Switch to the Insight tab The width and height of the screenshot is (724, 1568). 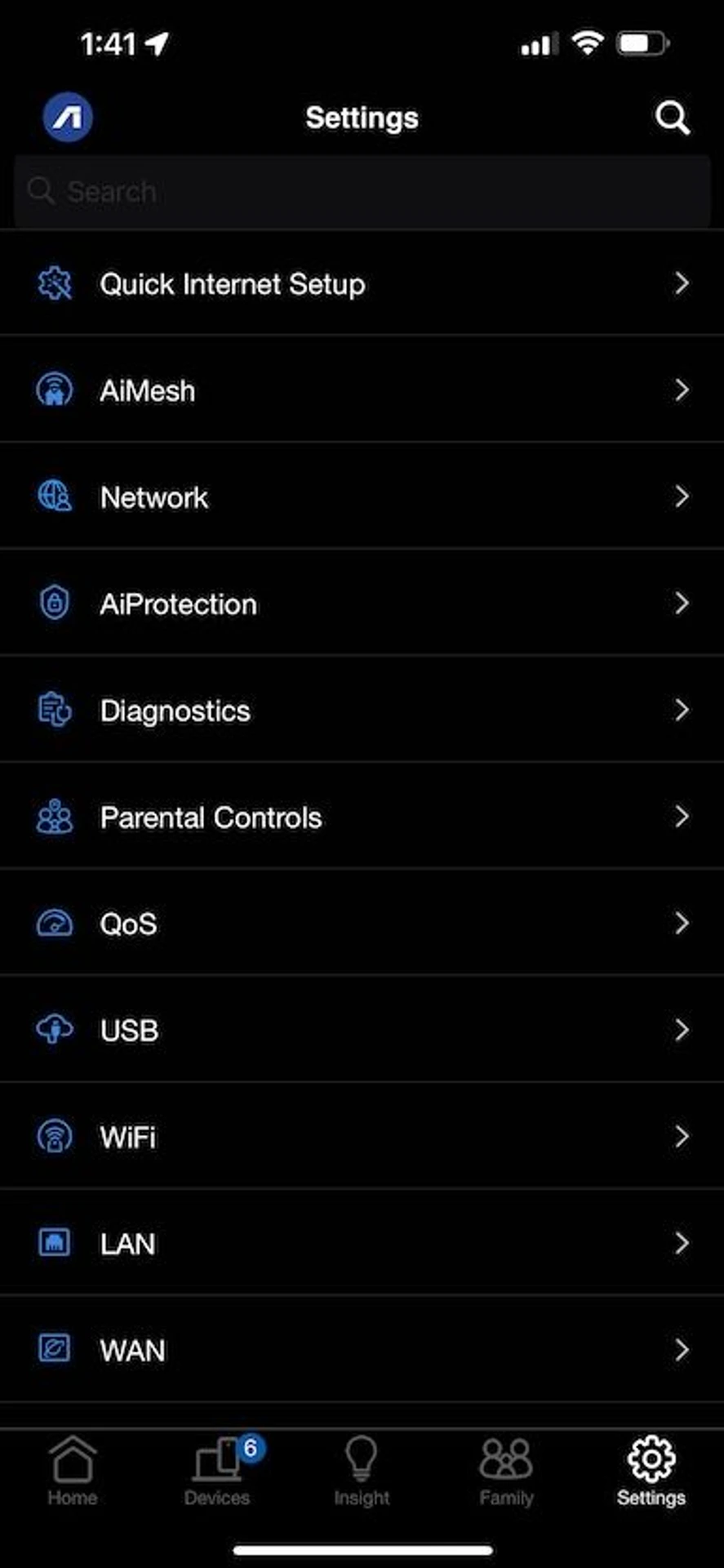click(x=362, y=1471)
